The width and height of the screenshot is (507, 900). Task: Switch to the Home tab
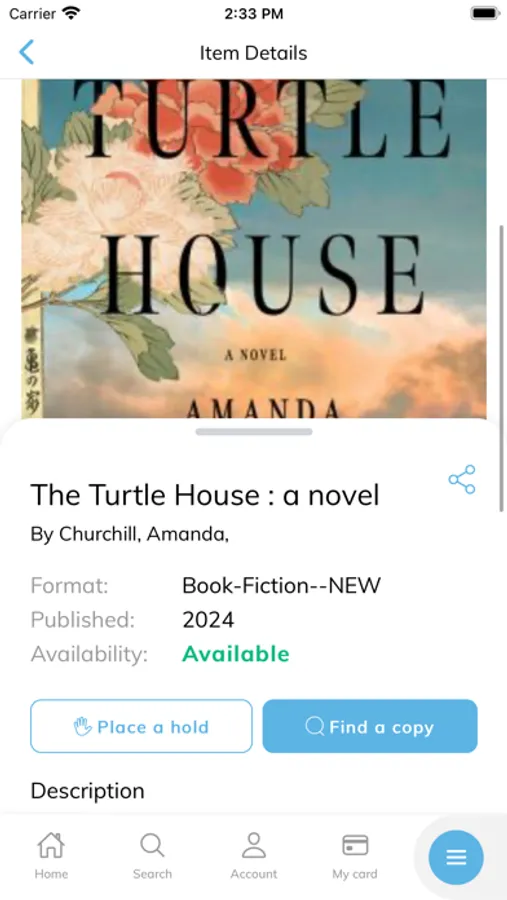[51, 855]
